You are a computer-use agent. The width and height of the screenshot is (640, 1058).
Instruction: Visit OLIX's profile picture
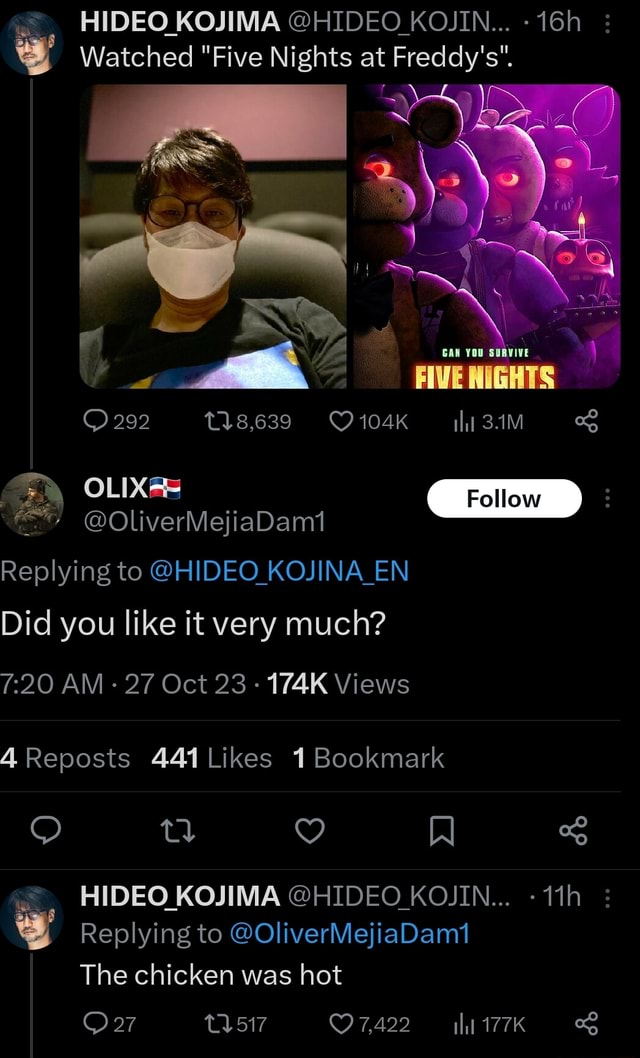pos(32,503)
